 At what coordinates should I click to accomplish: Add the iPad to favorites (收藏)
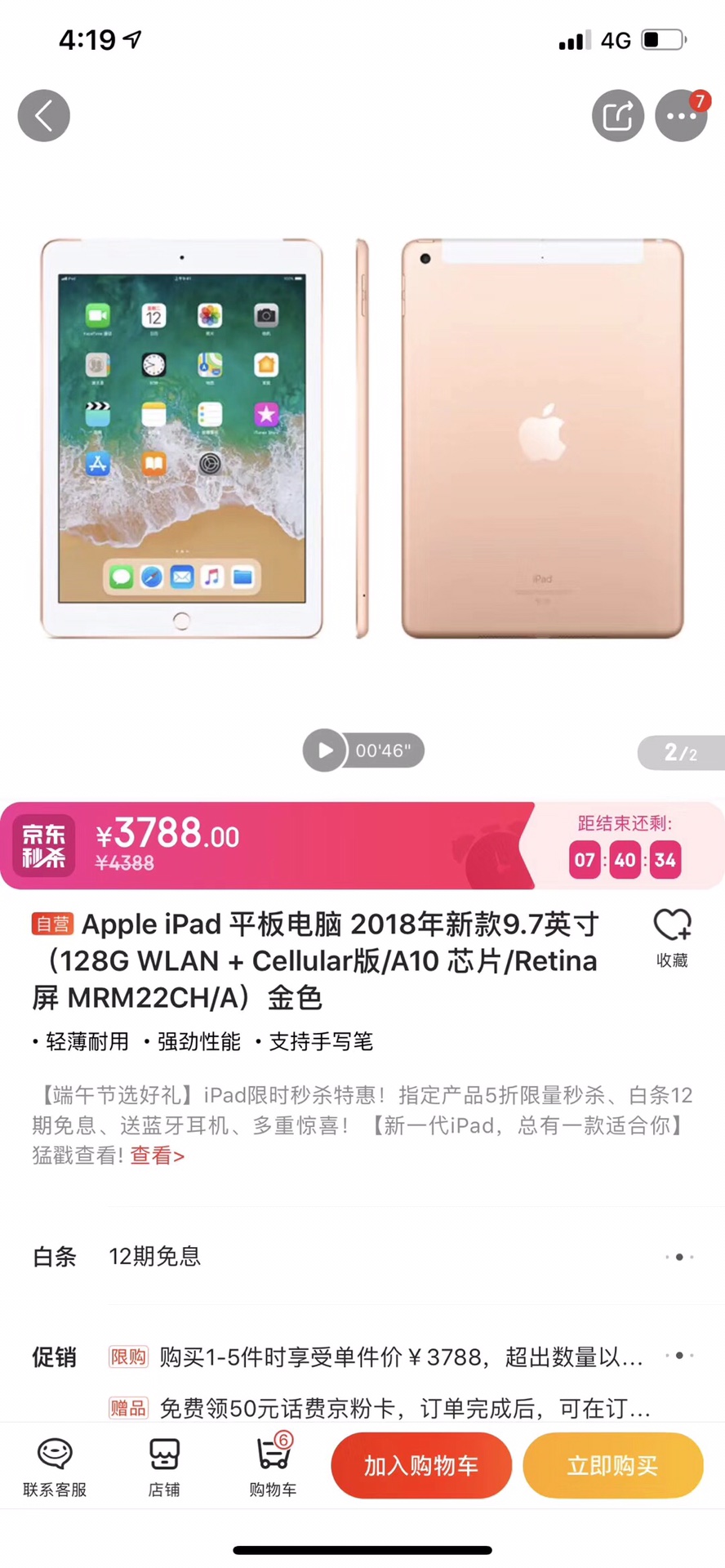pyautogui.click(x=672, y=937)
